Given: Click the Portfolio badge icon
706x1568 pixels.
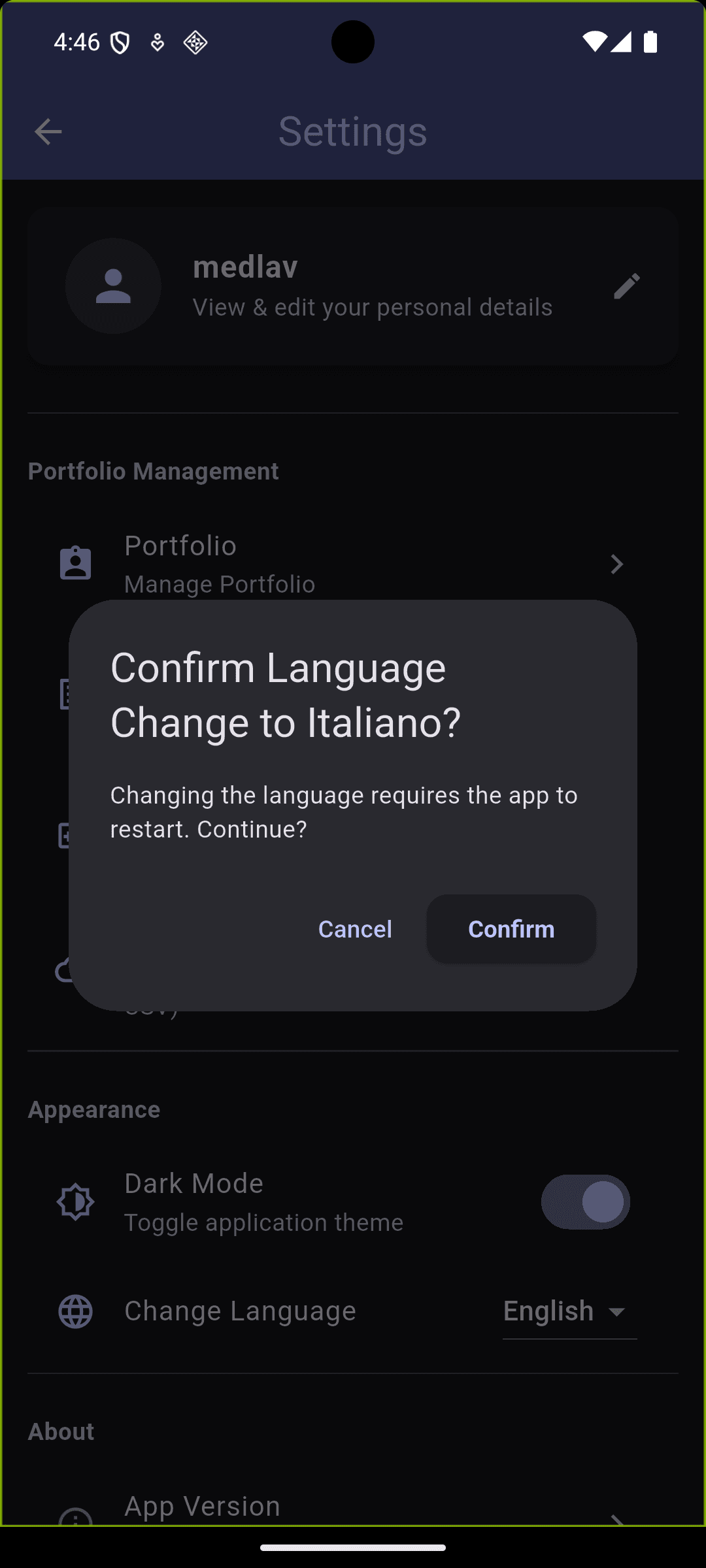Looking at the screenshot, I should [76, 563].
